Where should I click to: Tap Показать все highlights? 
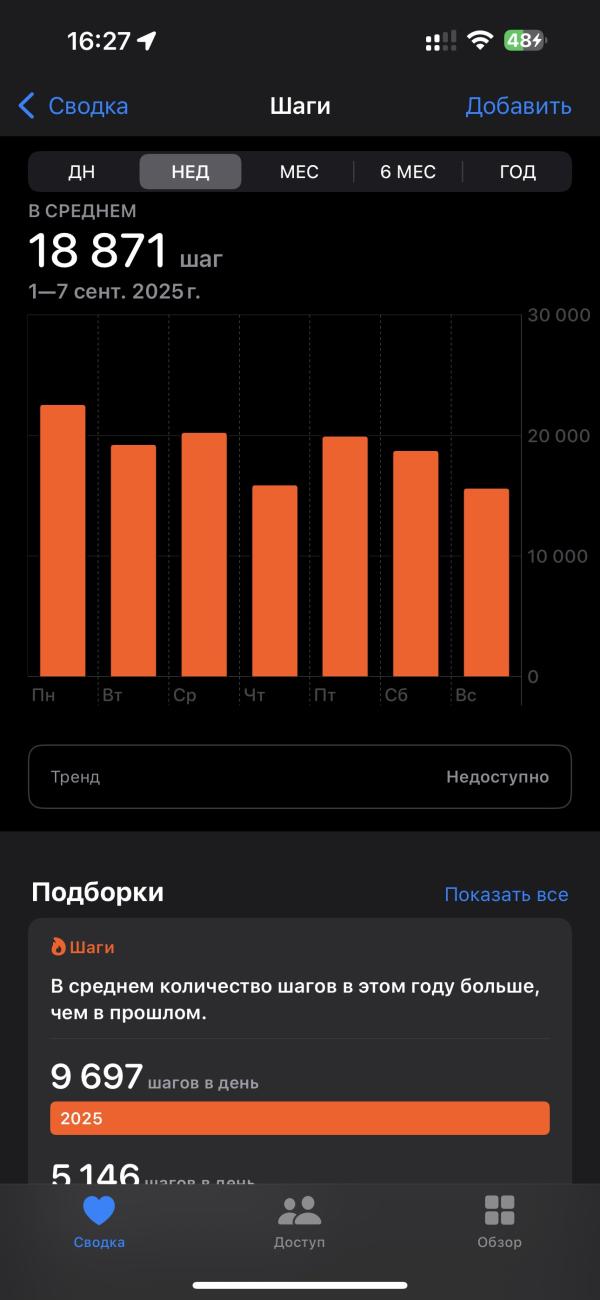(506, 895)
